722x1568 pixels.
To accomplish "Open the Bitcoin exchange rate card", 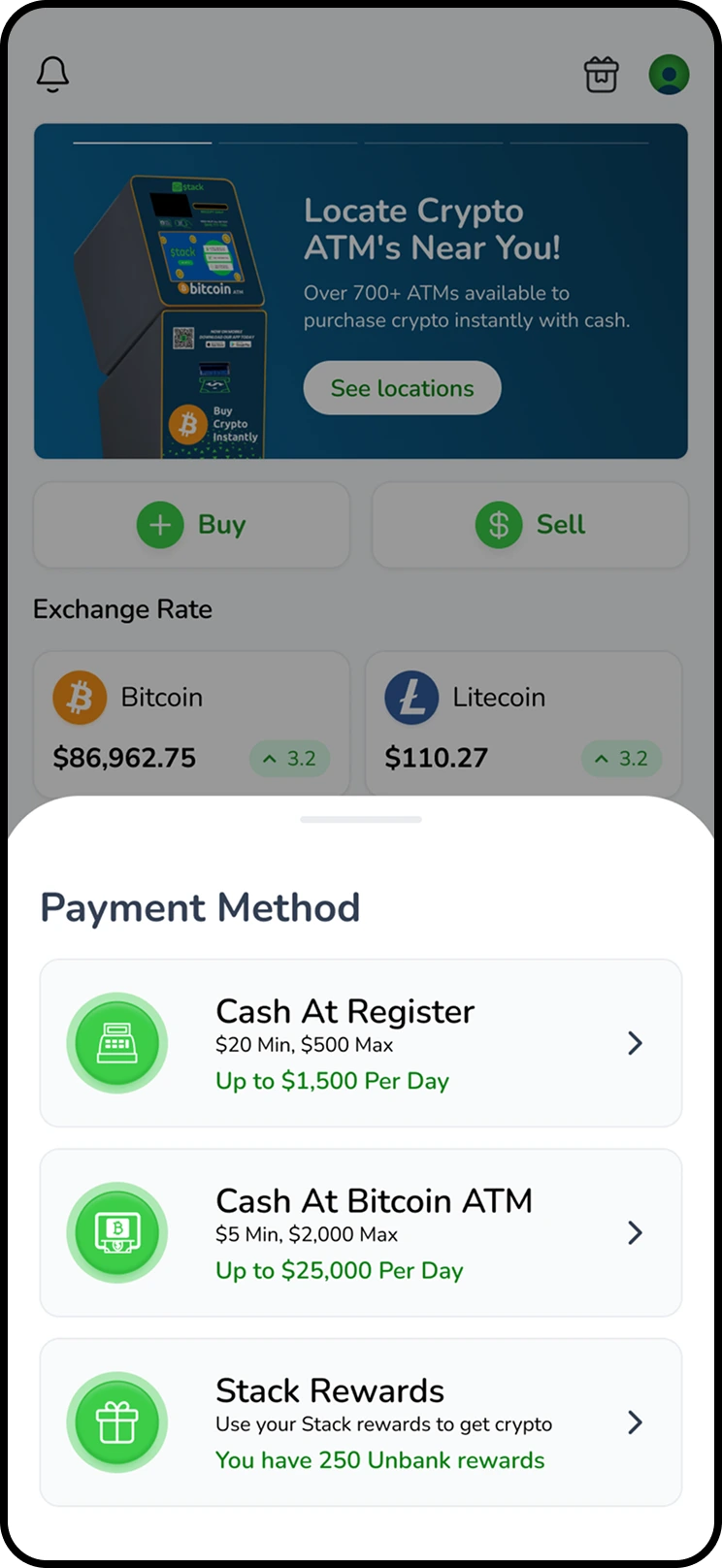I will pos(191,724).
